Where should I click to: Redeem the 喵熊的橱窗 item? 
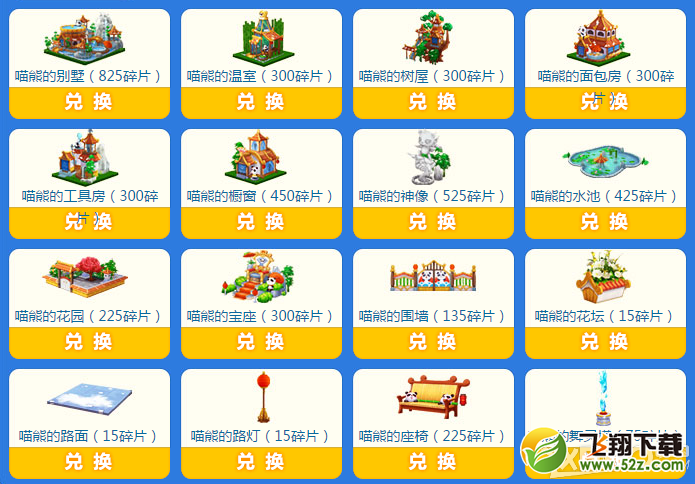[x=261, y=222]
